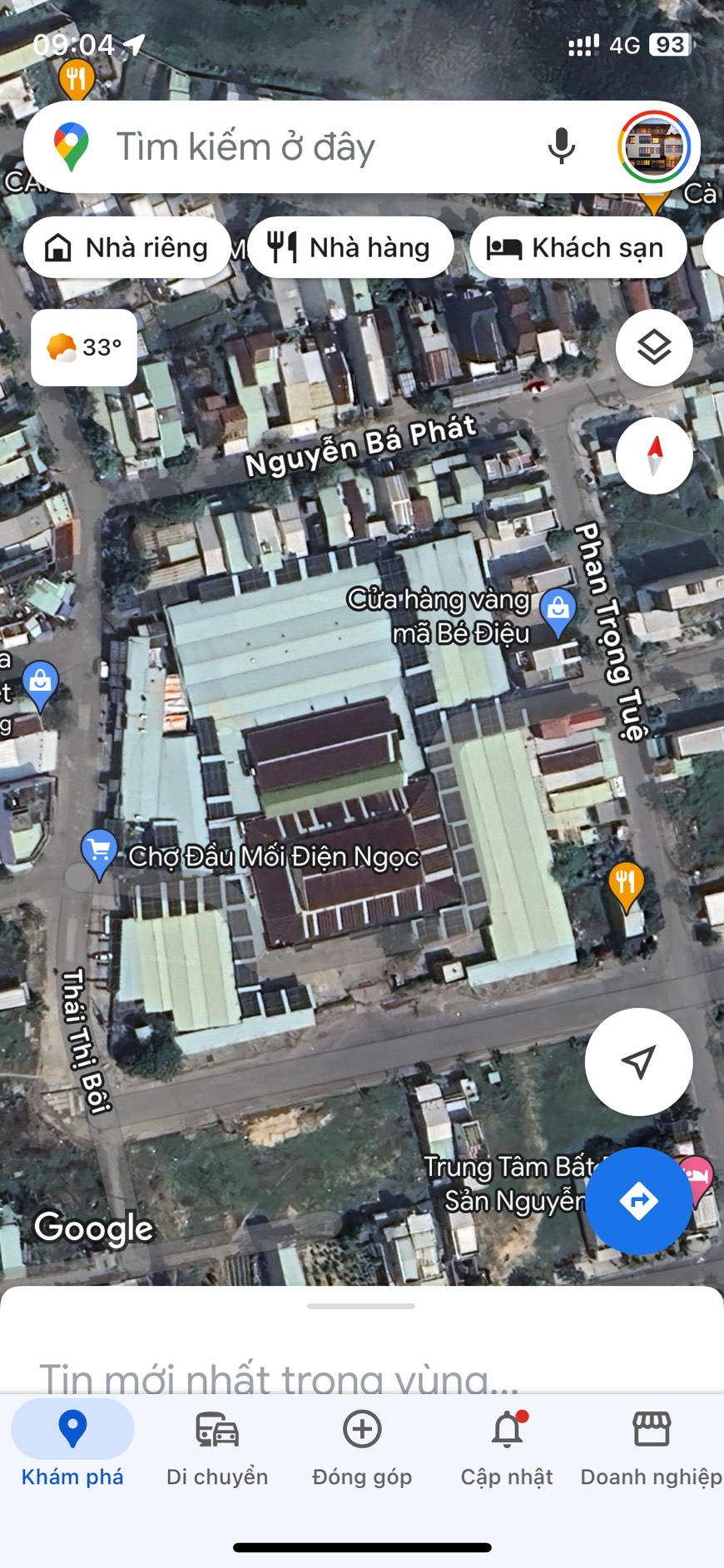Open the account profile picture

655,147
